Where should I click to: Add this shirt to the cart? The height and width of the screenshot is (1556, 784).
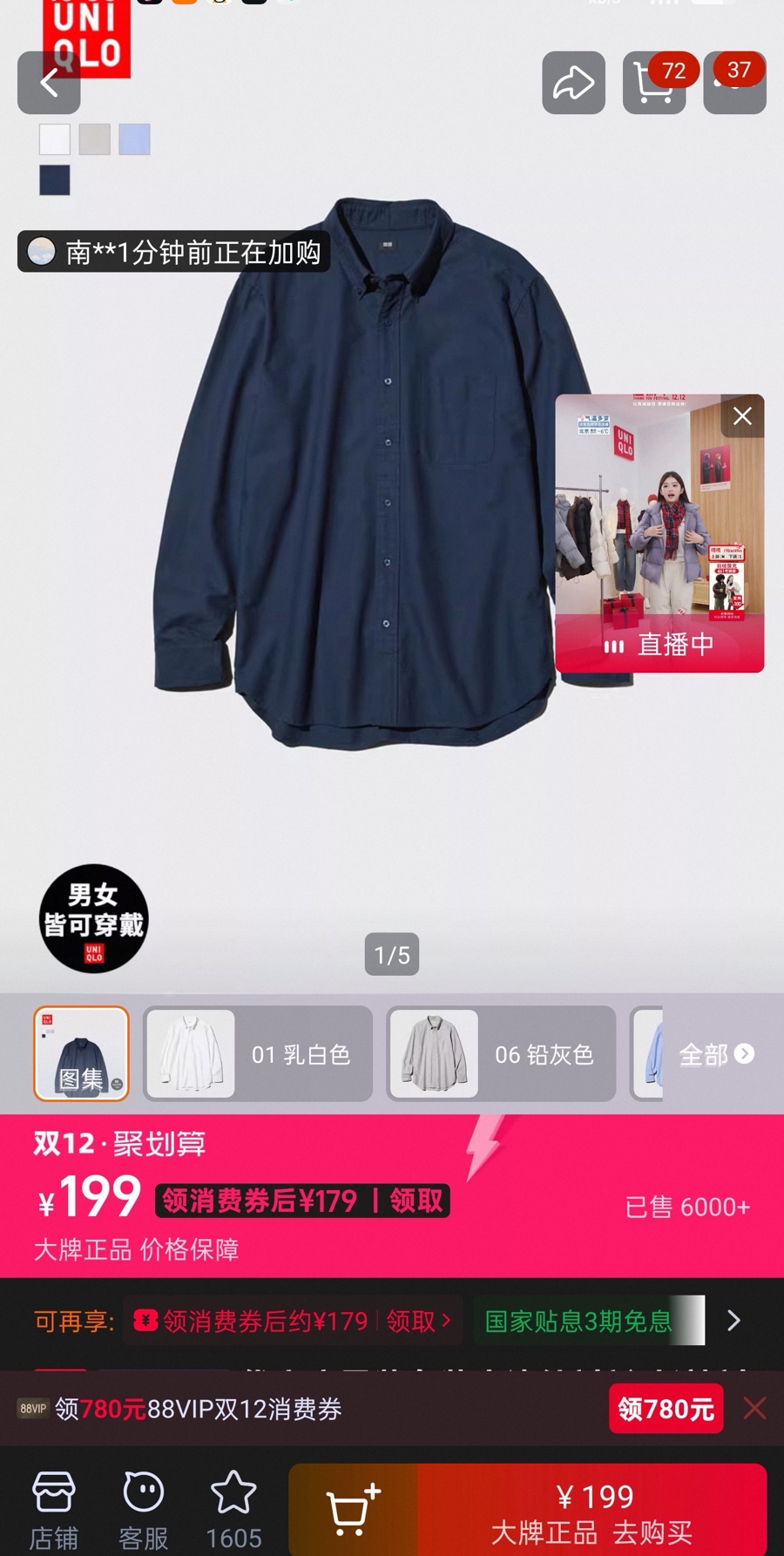coord(353,1511)
